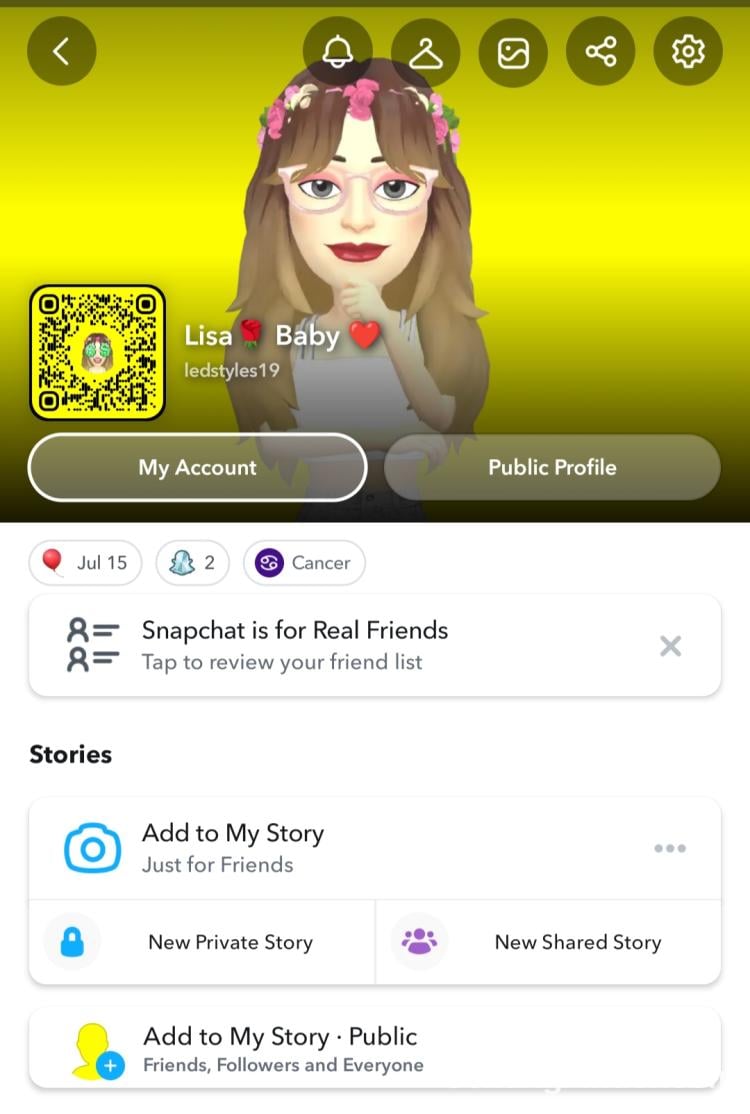The image size is (750, 1114).
Task: Open the Snap score chip showing 2
Action: [193, 563]
